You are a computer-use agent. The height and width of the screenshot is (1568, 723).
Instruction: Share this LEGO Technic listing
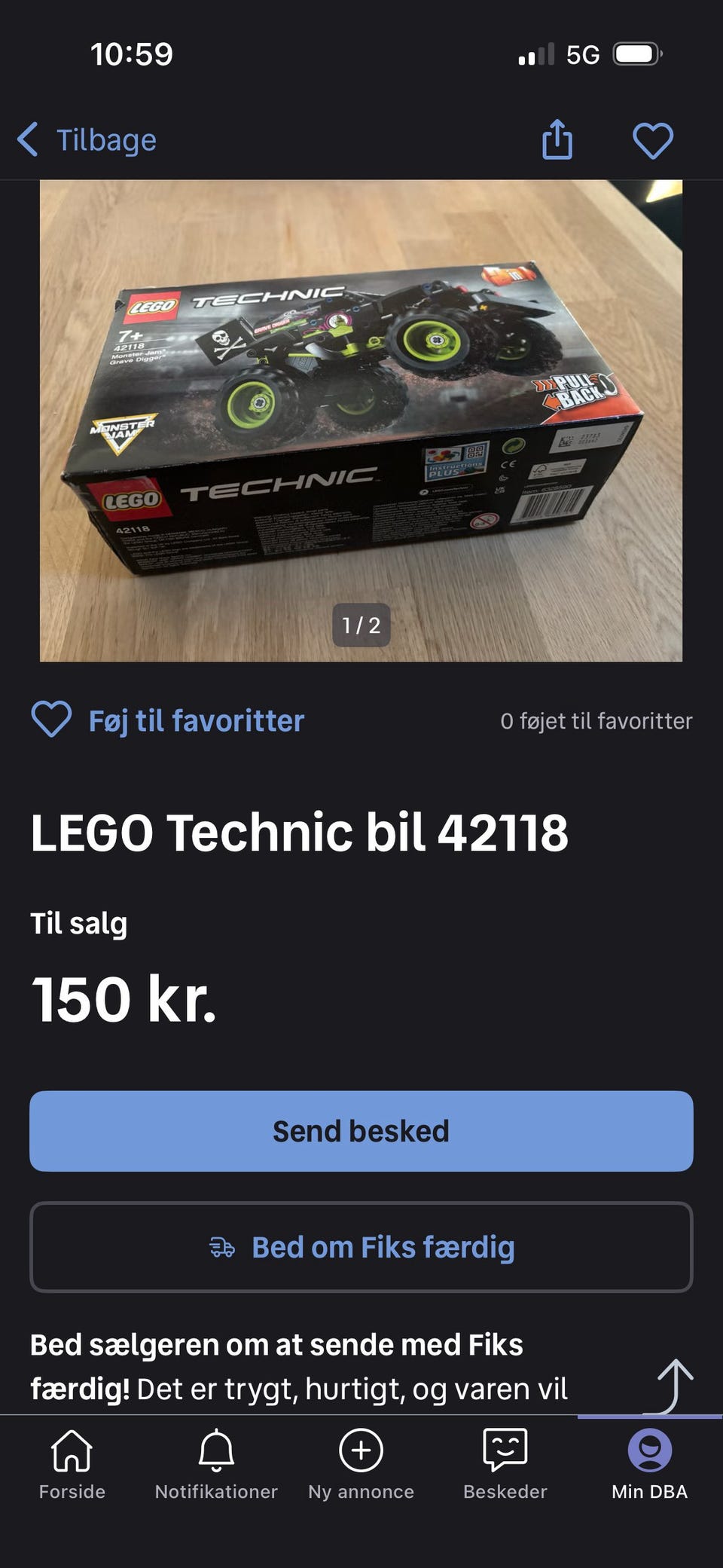coord(557,140)
